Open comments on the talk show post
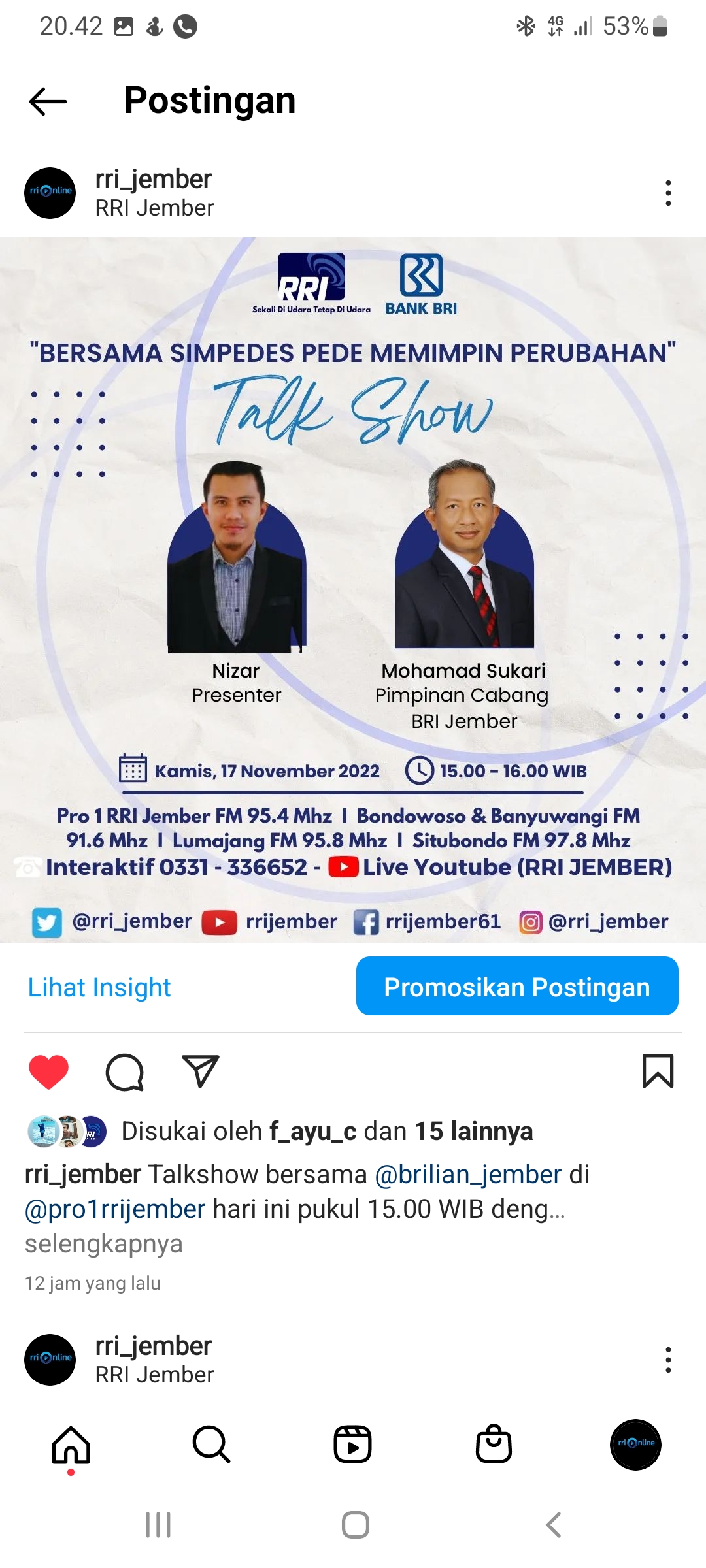706x1568 pixels. point(124,1072)
